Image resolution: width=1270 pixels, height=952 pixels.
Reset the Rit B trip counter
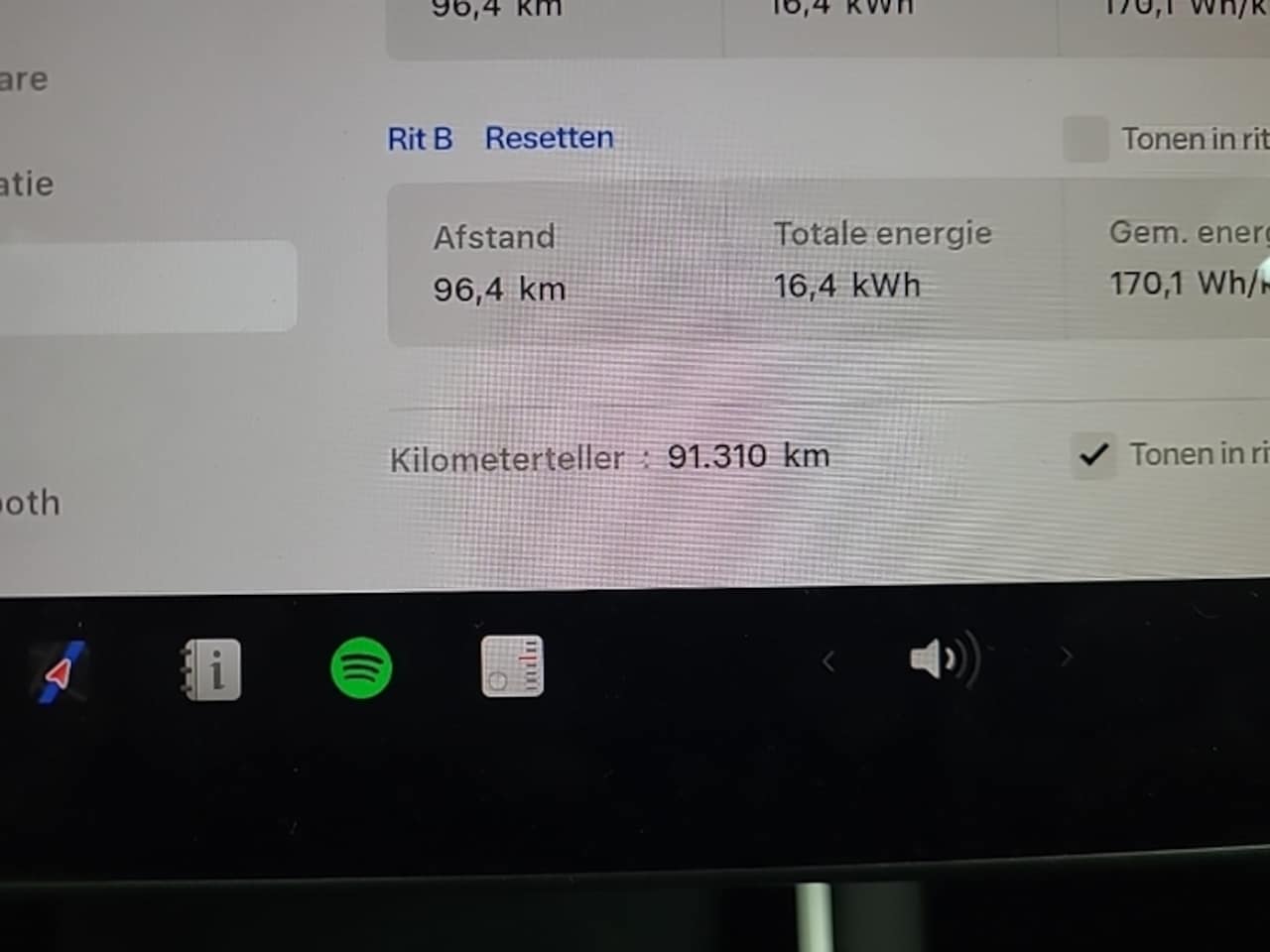pos(549,138)
